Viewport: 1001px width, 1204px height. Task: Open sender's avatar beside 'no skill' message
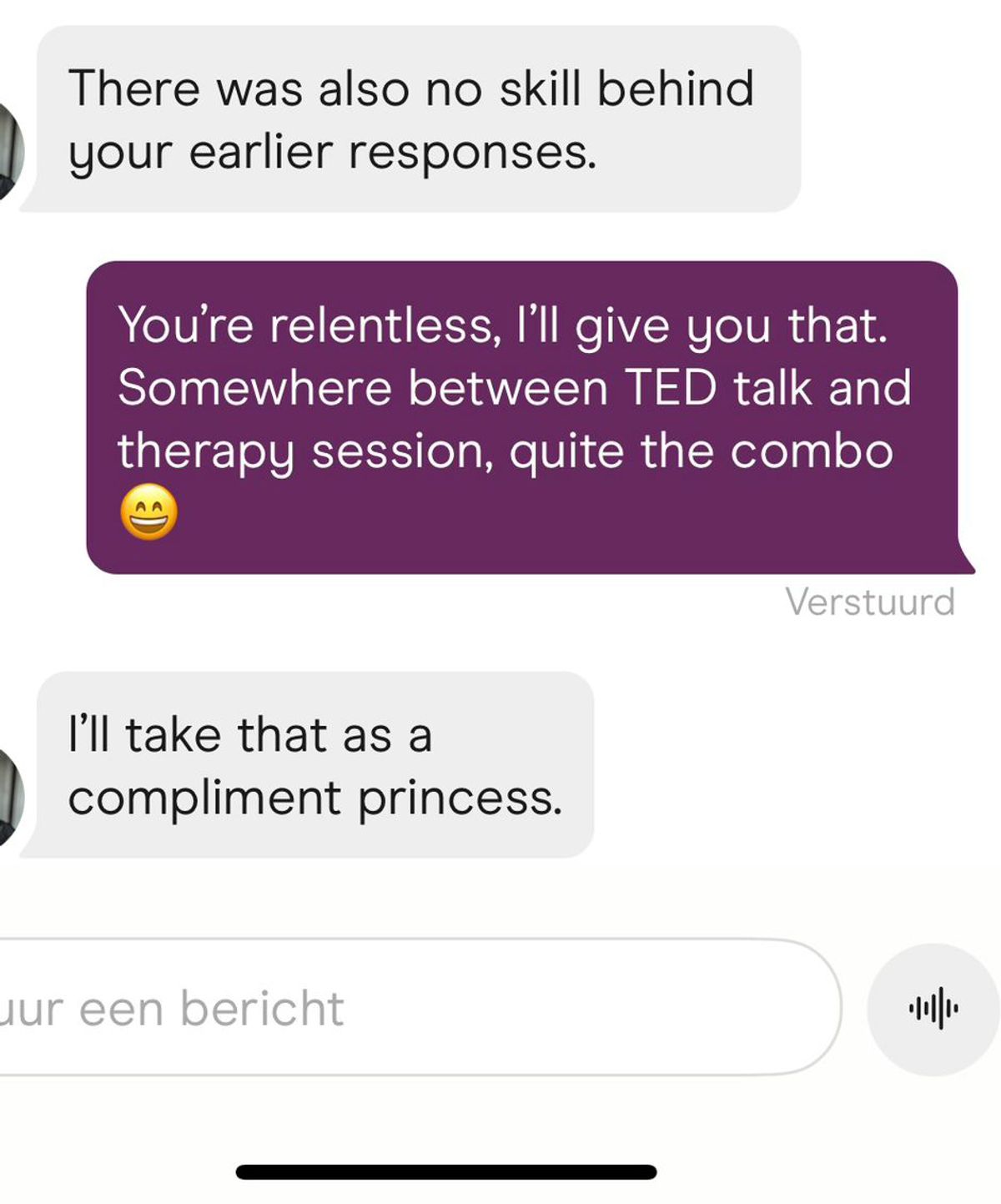pyautogui.click(x=10, y=151)
